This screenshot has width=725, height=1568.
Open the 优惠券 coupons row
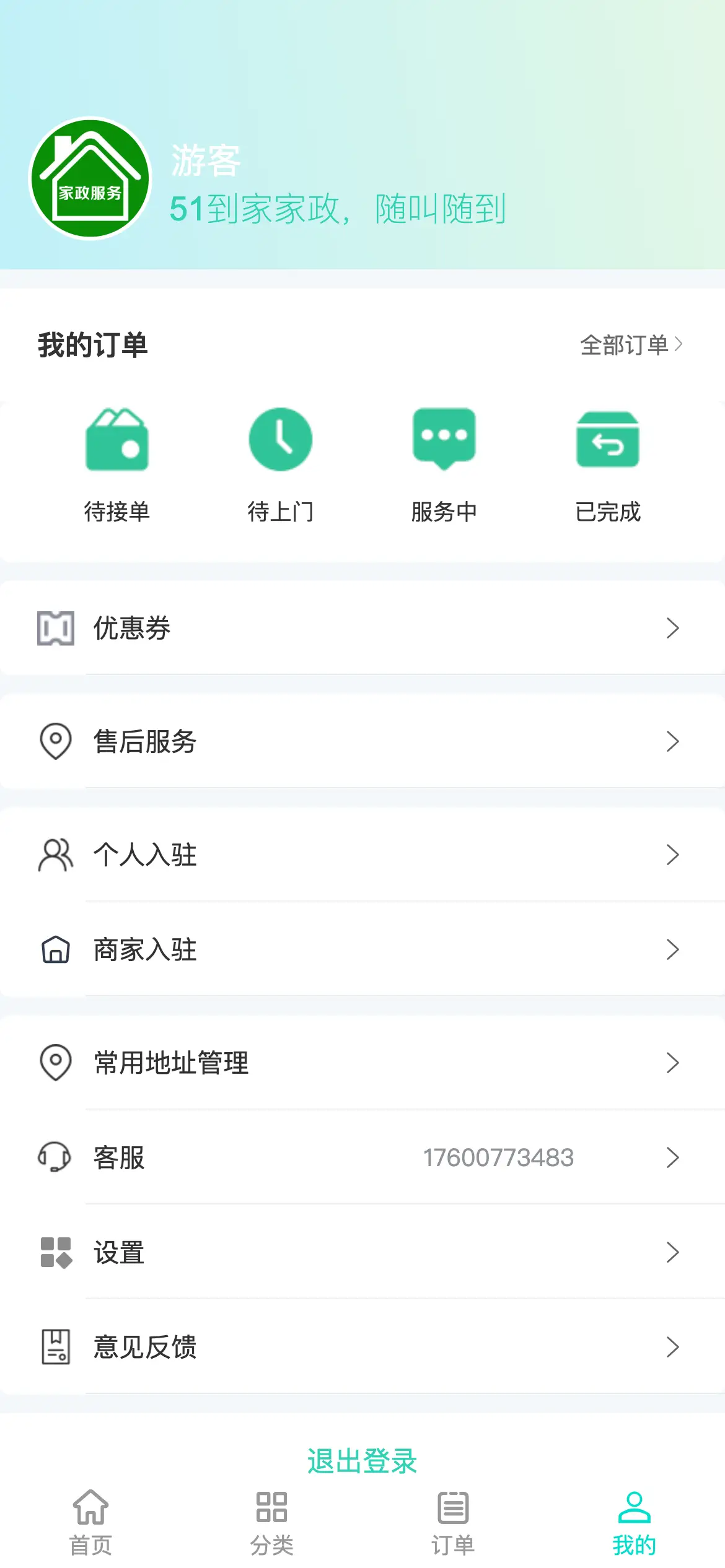tap(362, 628)
